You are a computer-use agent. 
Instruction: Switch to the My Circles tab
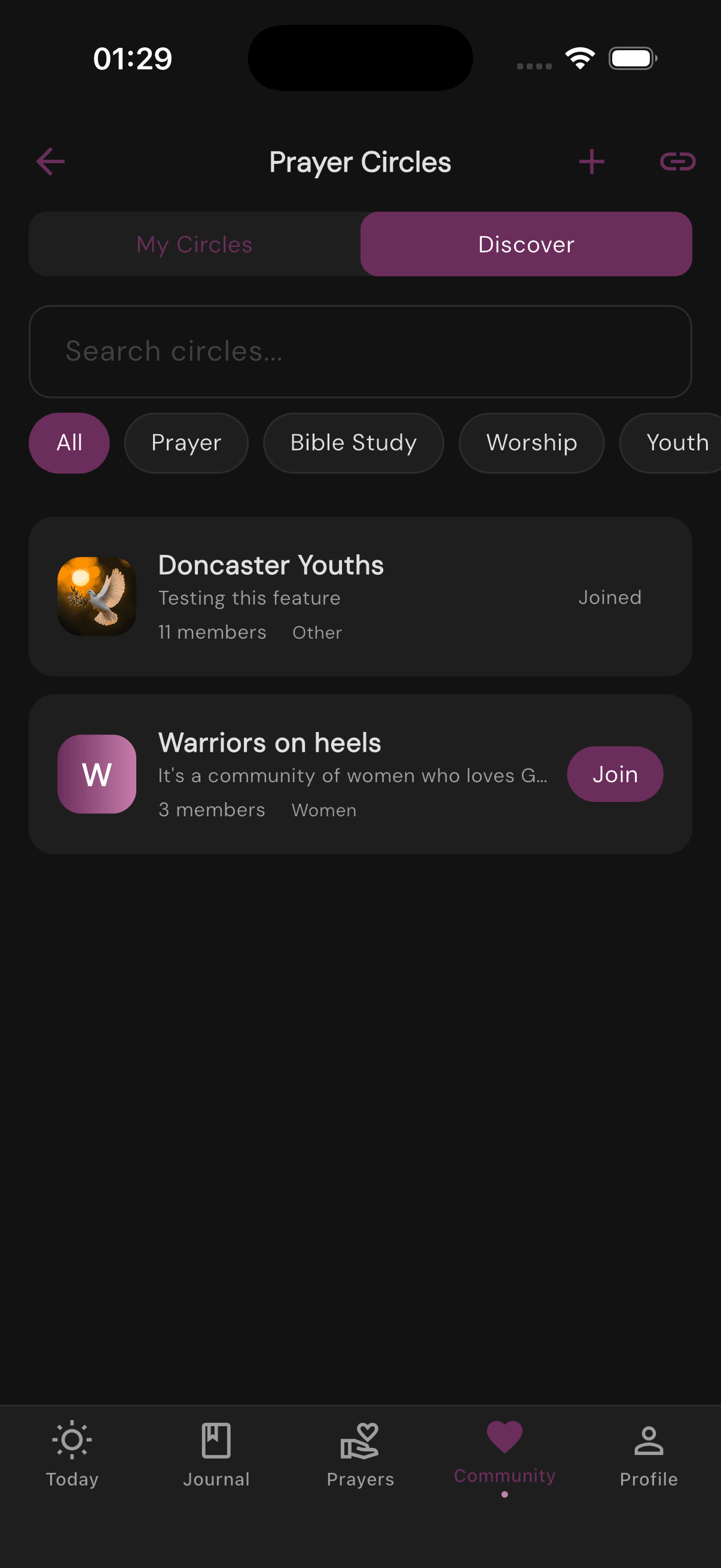coord(194,244)
